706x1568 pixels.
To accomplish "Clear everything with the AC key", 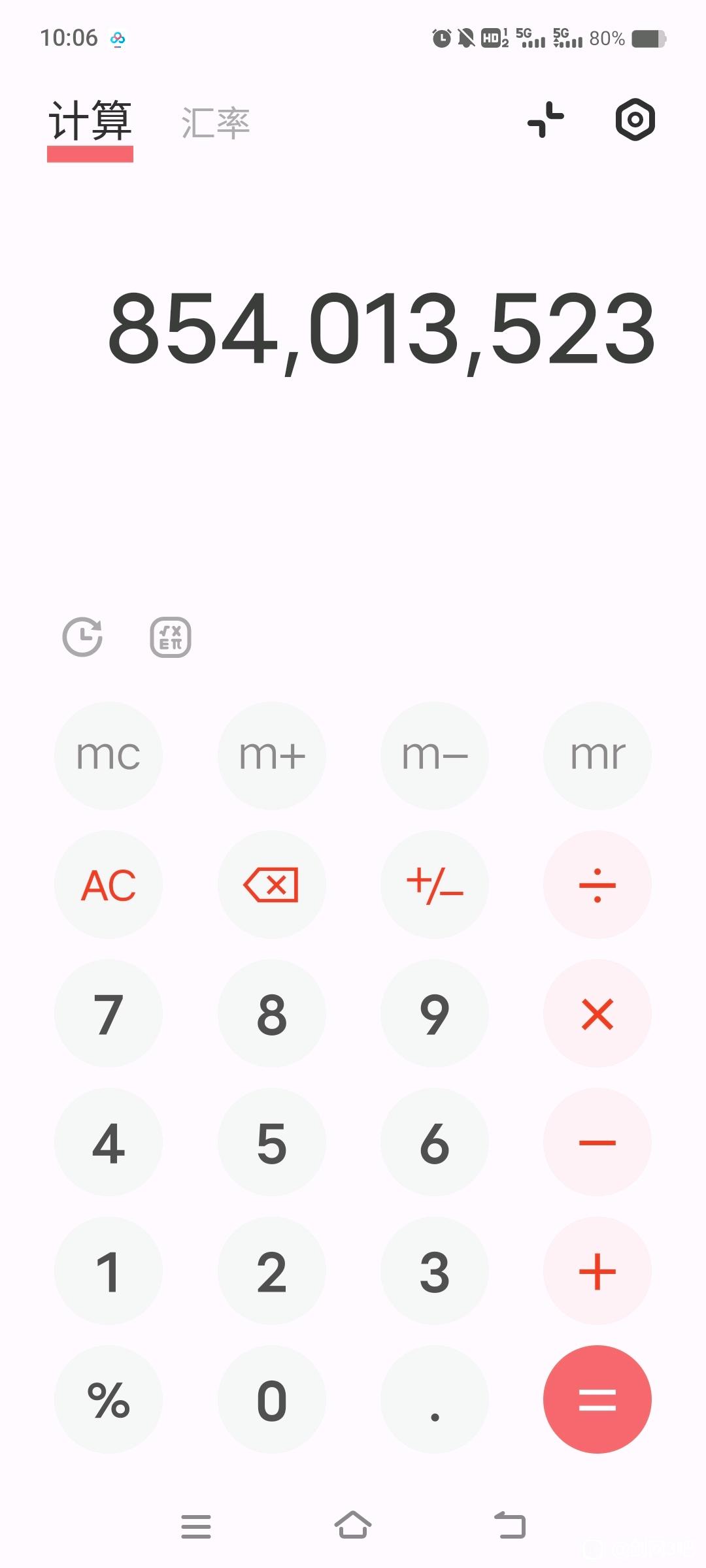I will 109,885.
